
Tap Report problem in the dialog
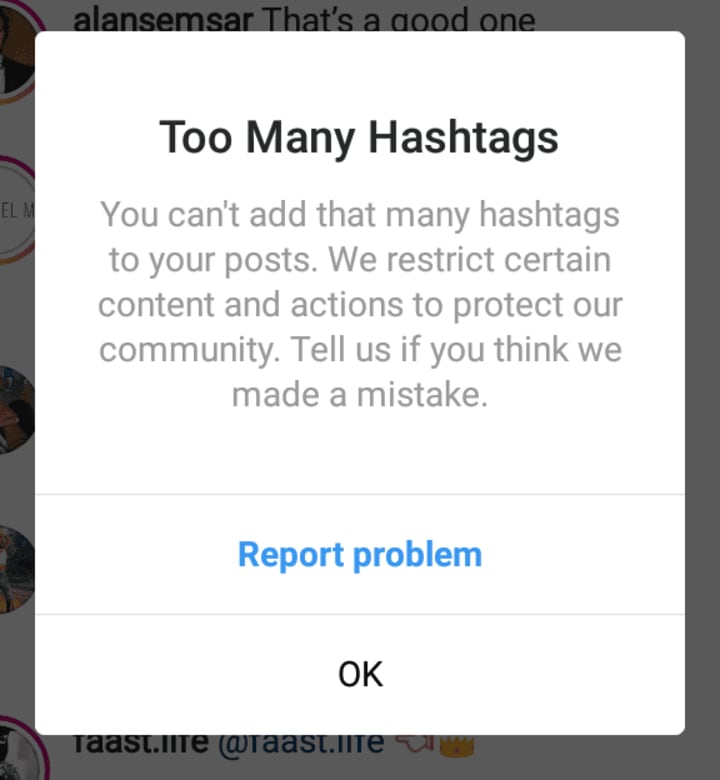(x=360, y=555)
